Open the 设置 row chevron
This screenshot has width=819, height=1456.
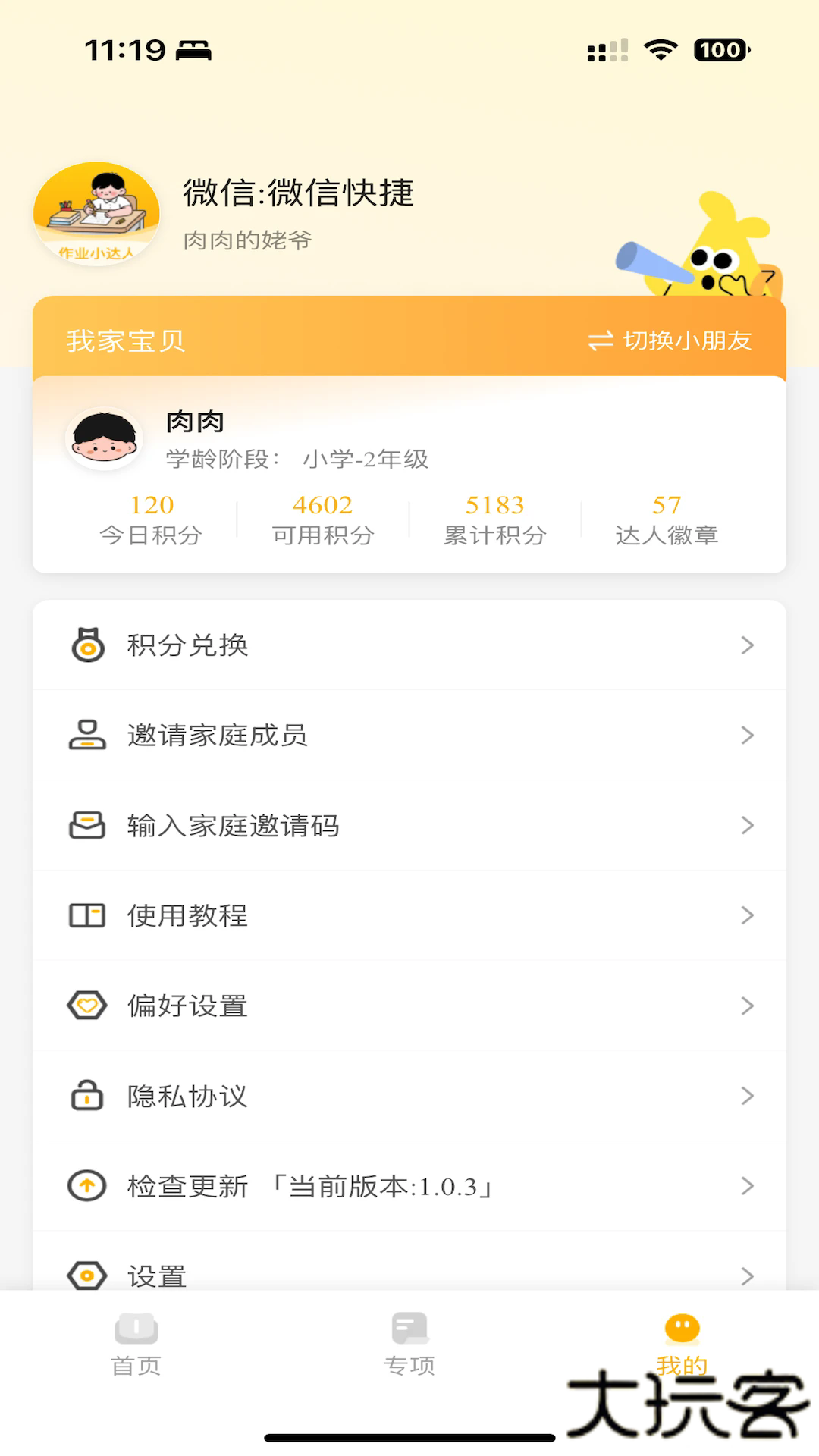pyautogui.click(x=748, y=1274)
